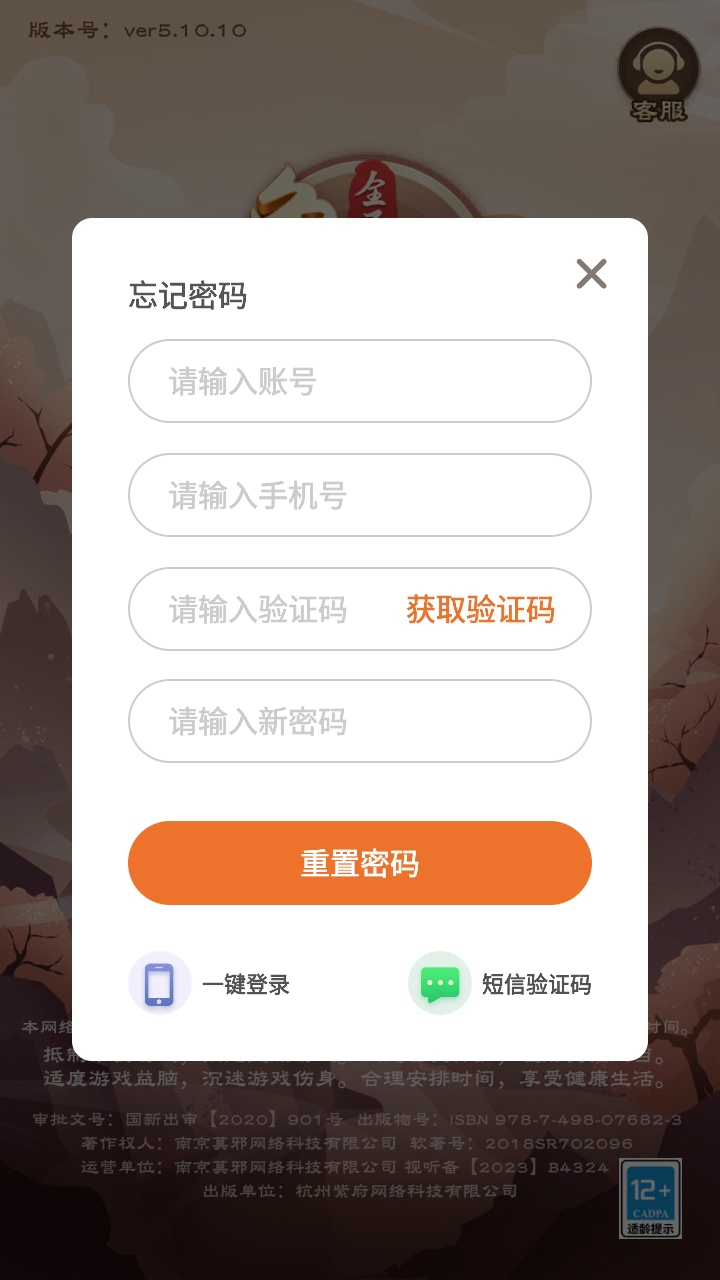Tap the account input field

pos(359,381)
